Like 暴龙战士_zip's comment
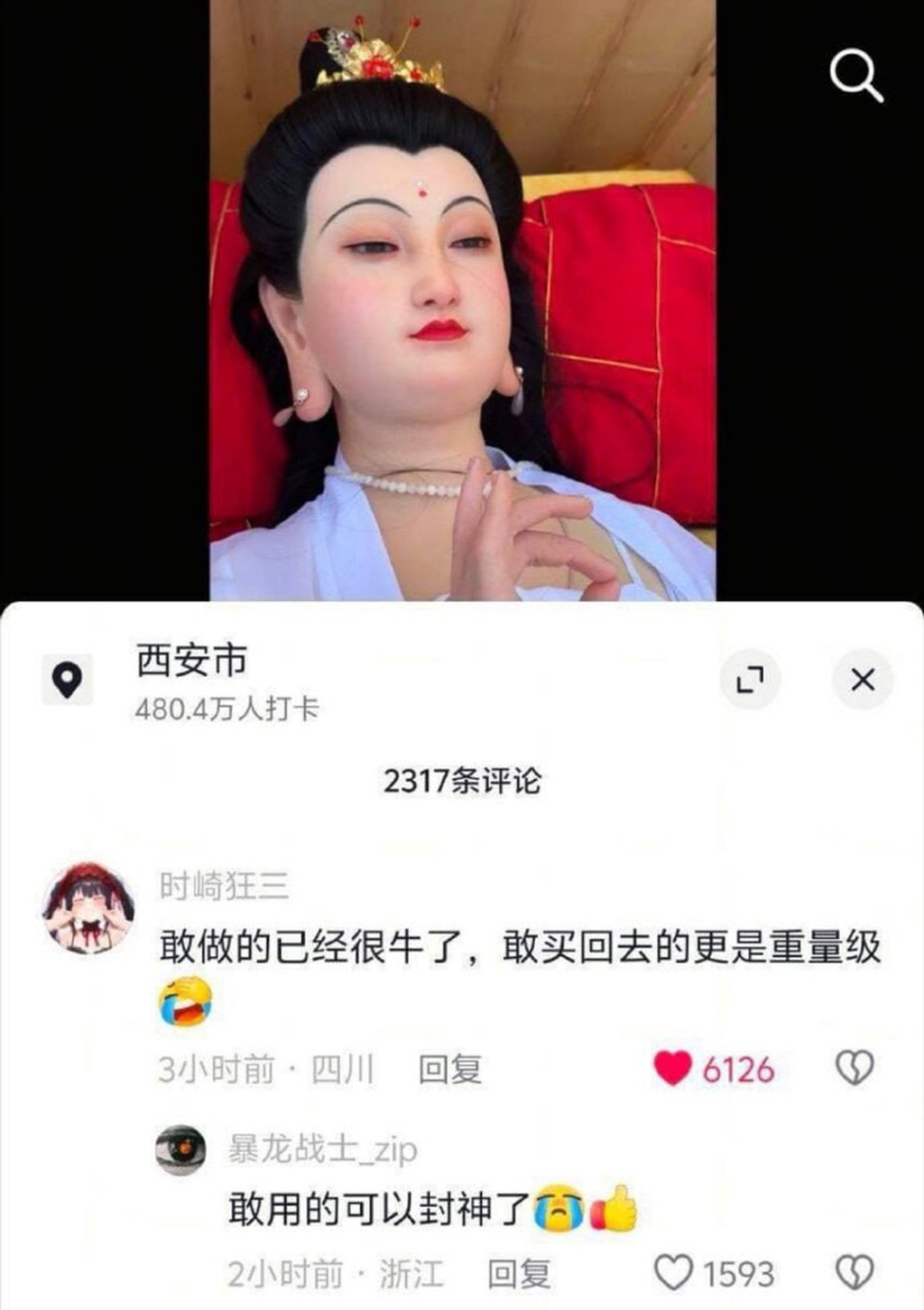This screenshot has width=924, height=1310. 672,1273
